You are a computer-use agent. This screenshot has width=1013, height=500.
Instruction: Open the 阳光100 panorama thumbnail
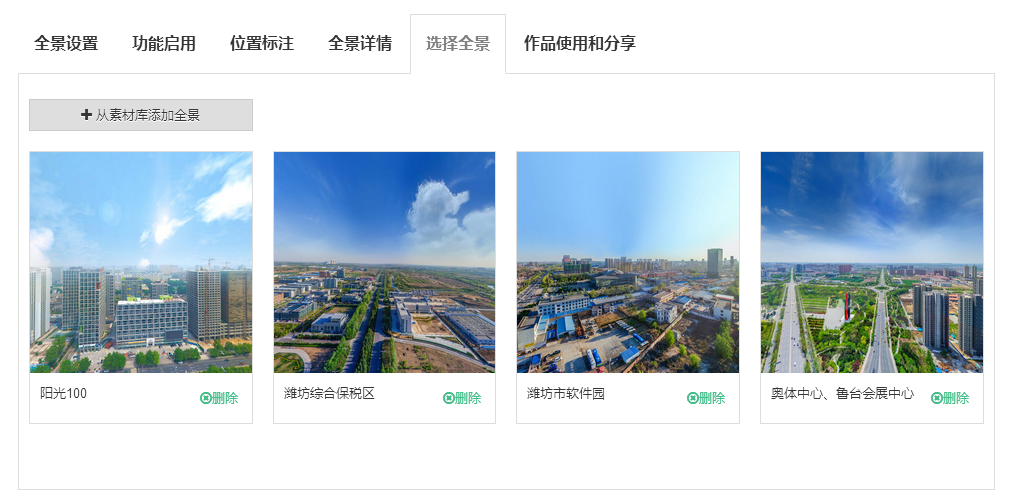[141, 262]
